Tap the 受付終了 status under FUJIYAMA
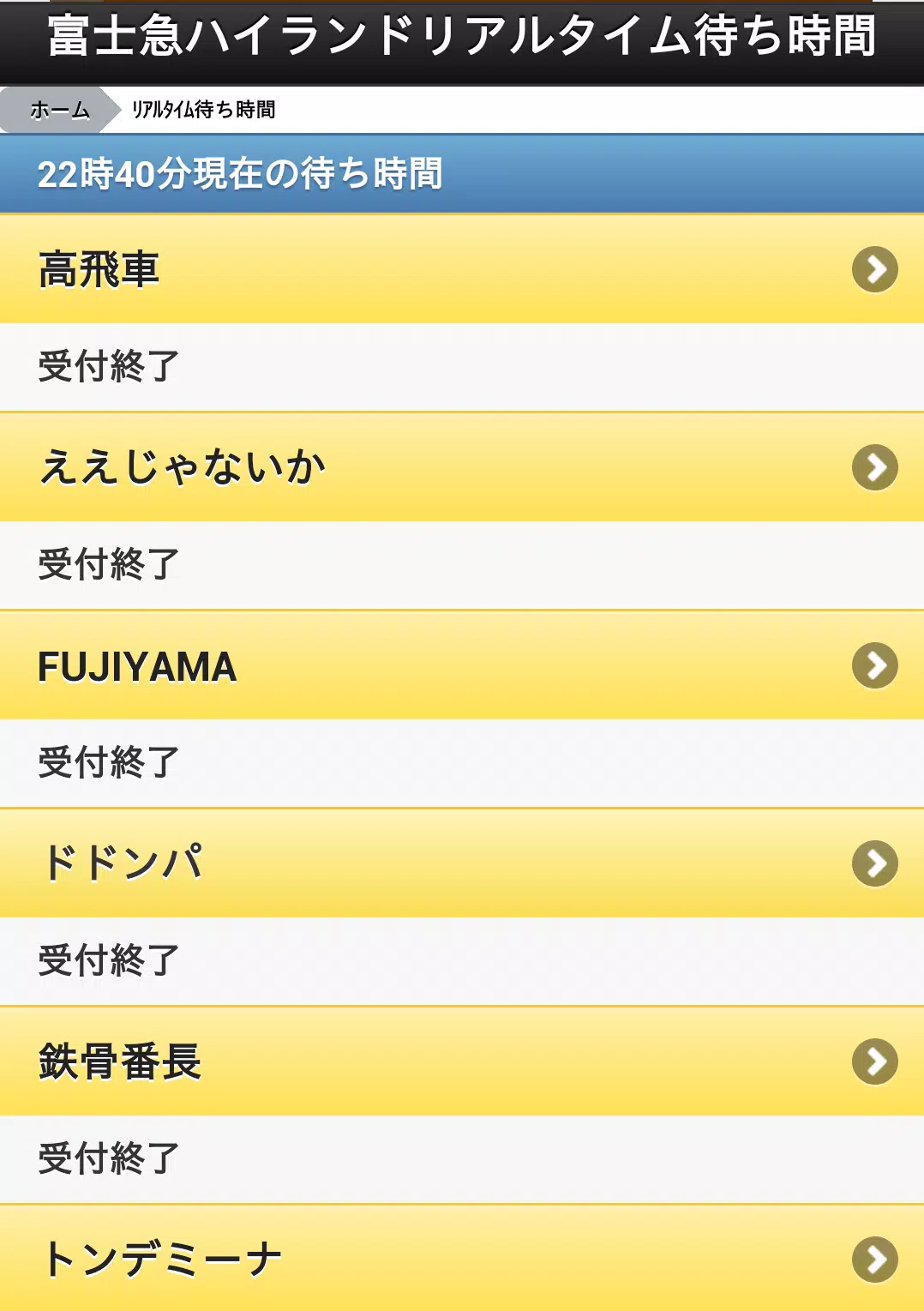Viewport: 924px width, 1311px height. click(107, 762)
